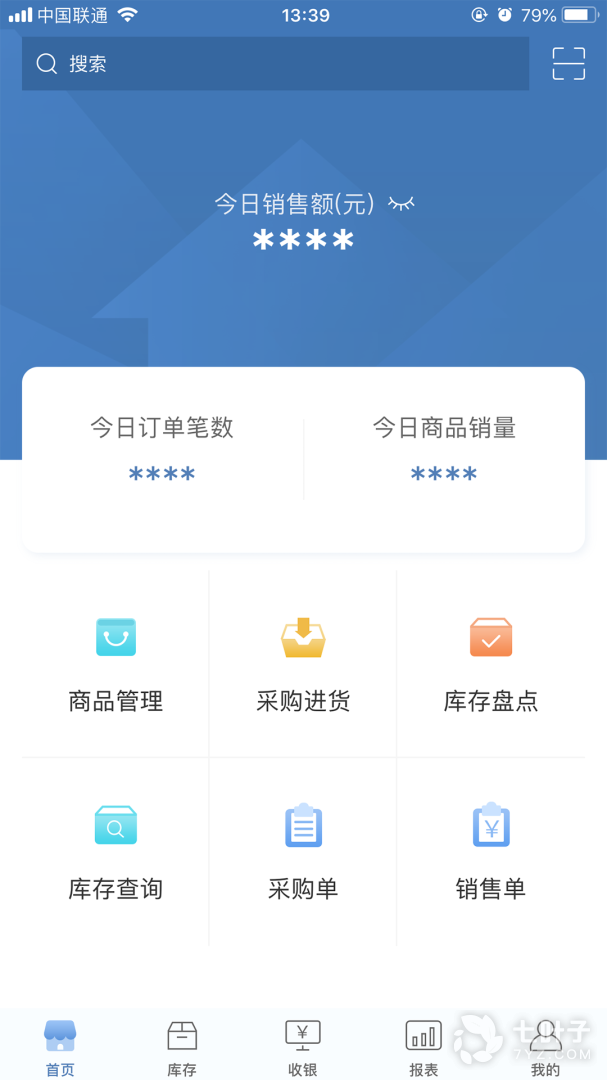Open 采购进货

[x=303, y=664]
